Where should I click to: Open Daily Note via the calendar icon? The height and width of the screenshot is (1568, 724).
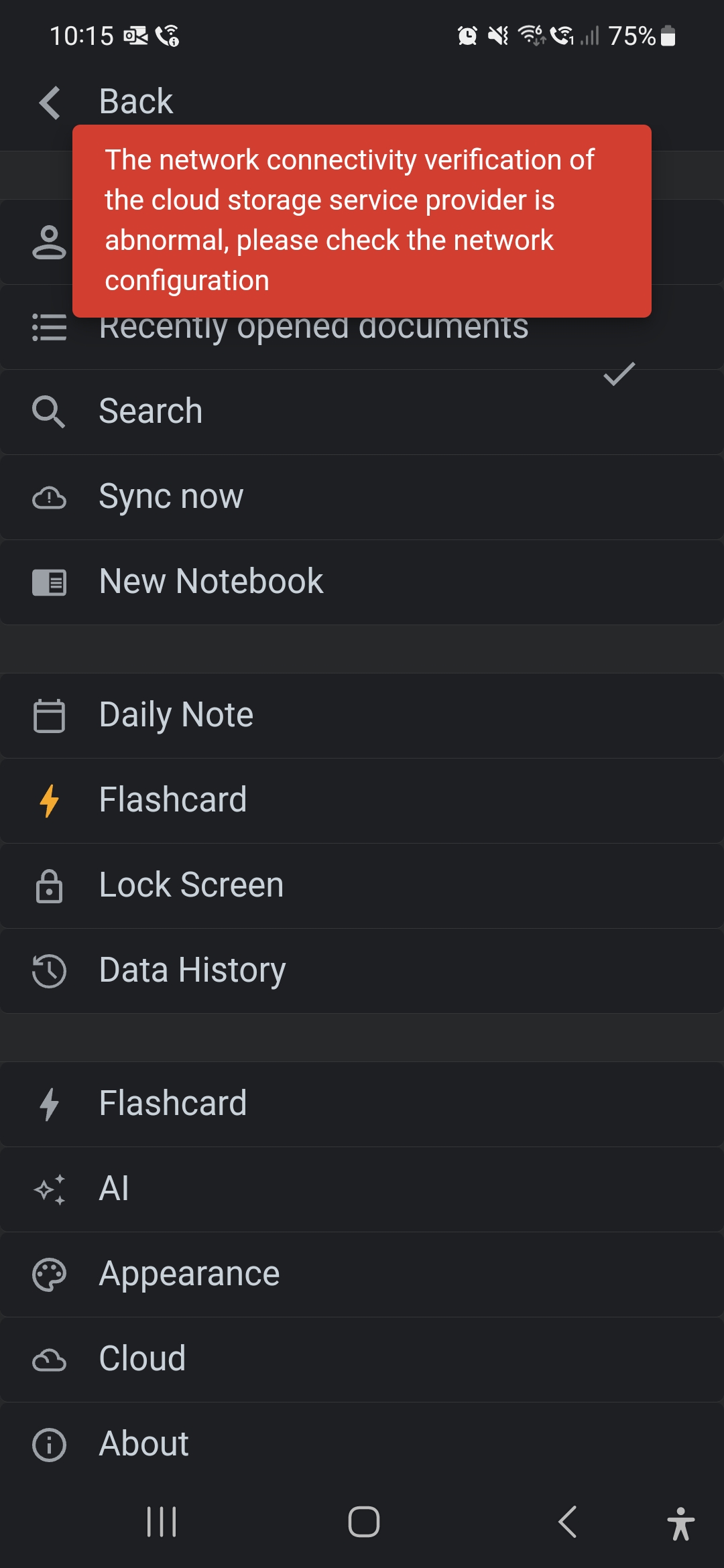coord(48,714)
